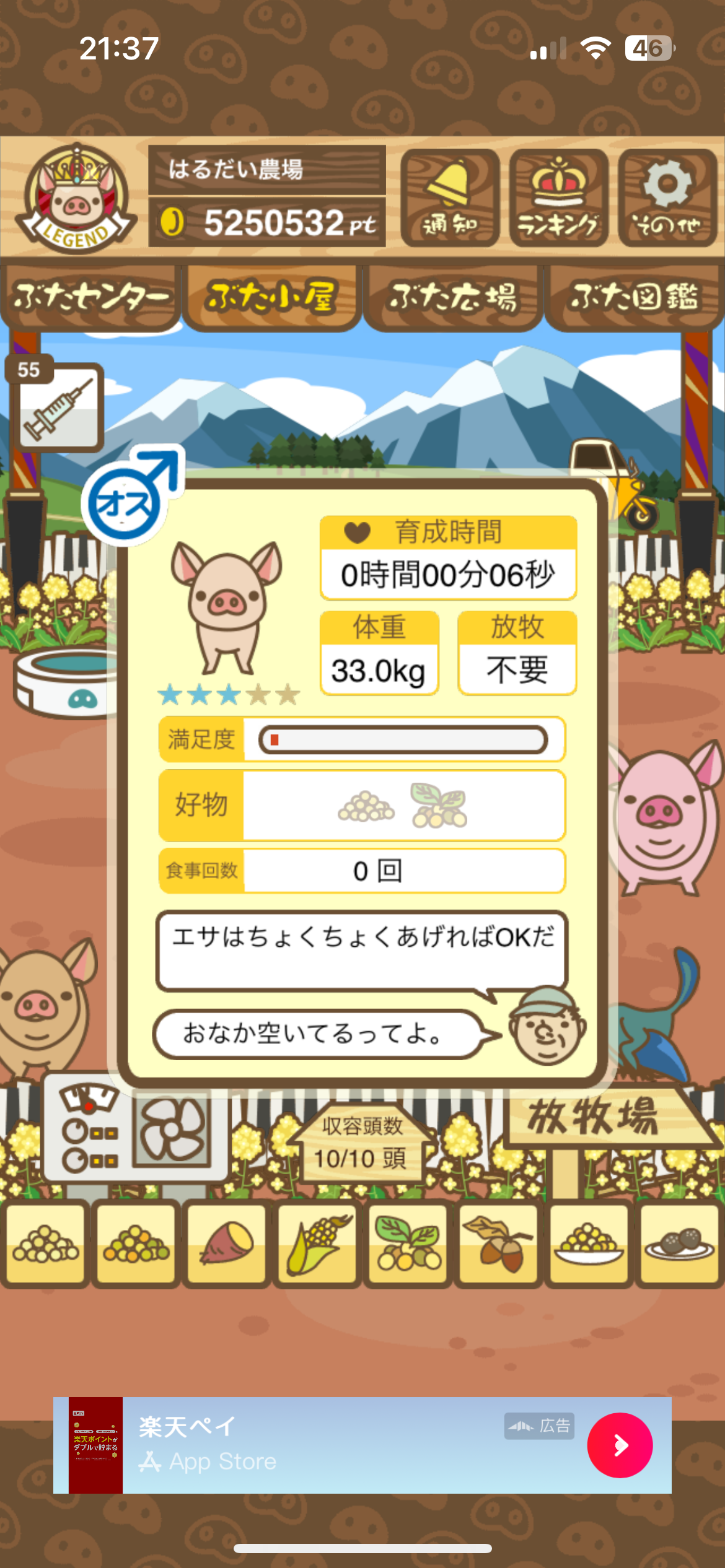
Task: Pick the soybeans with leaves feed
Action: point(408,1243)
